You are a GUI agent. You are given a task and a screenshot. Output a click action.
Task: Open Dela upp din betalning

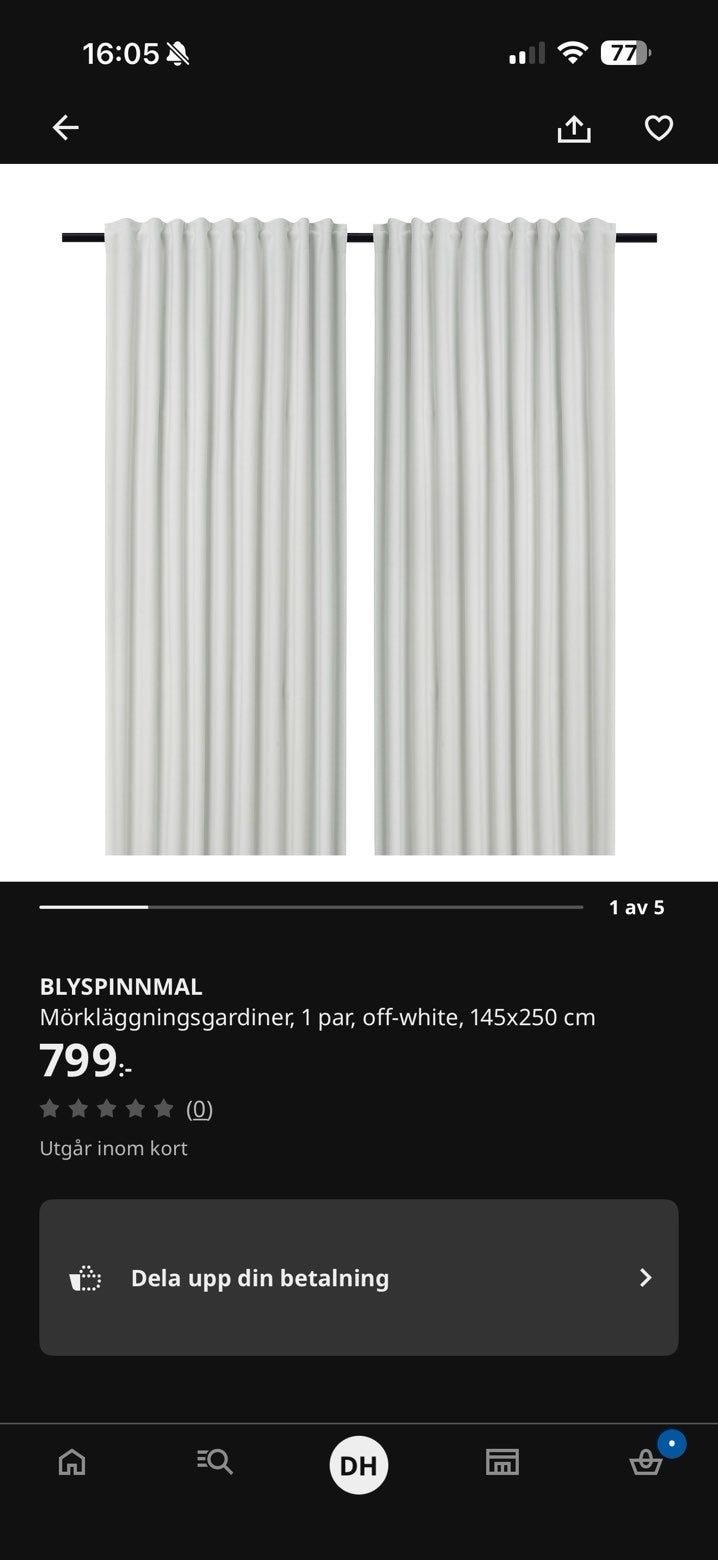pos(359,1278)
